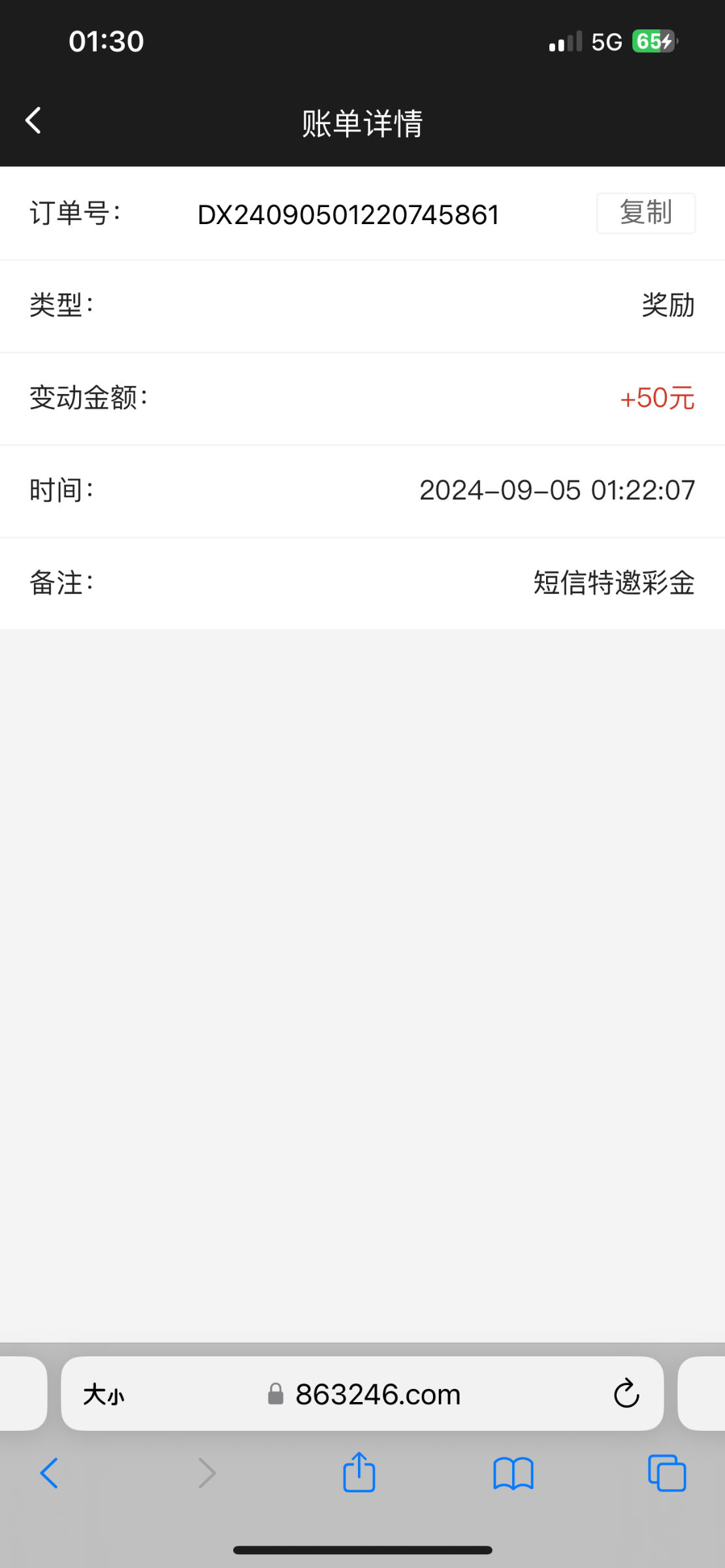Copy the order number with 复制
Screen dimensions: 725x1568
click(646, 213)
